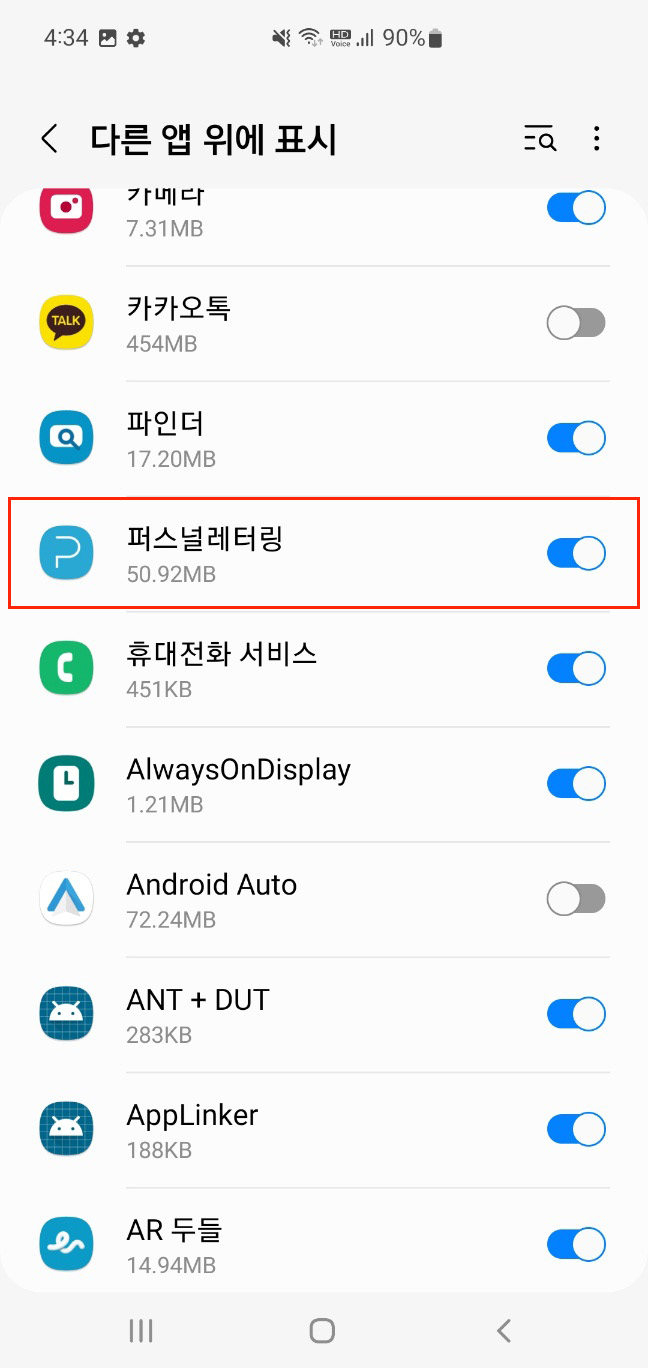Open the three-dot overflow menu
The image size is (648, 1368).
coord(596,139)
